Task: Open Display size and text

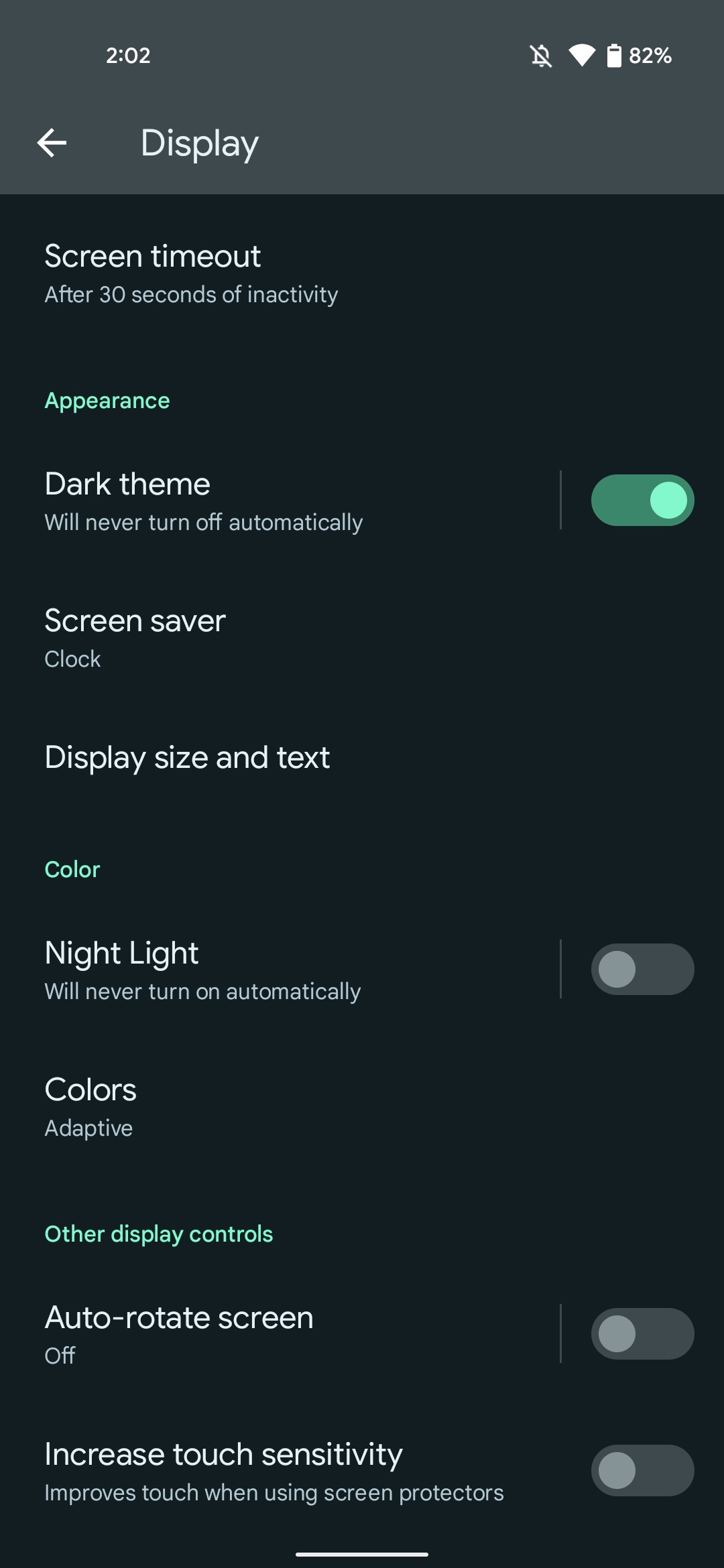Action: tap(268, 758)
